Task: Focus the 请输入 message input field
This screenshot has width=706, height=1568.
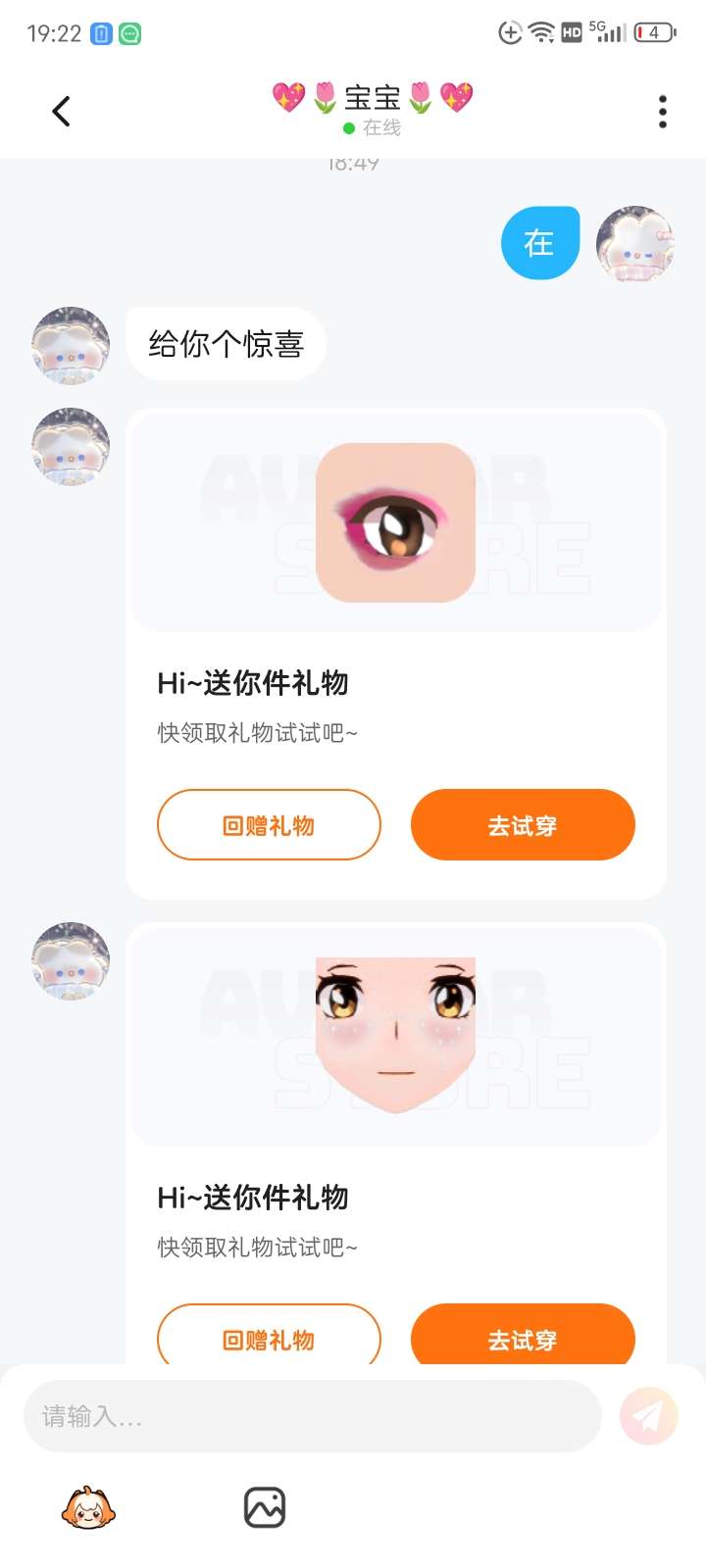Action: click(312, 1416)
